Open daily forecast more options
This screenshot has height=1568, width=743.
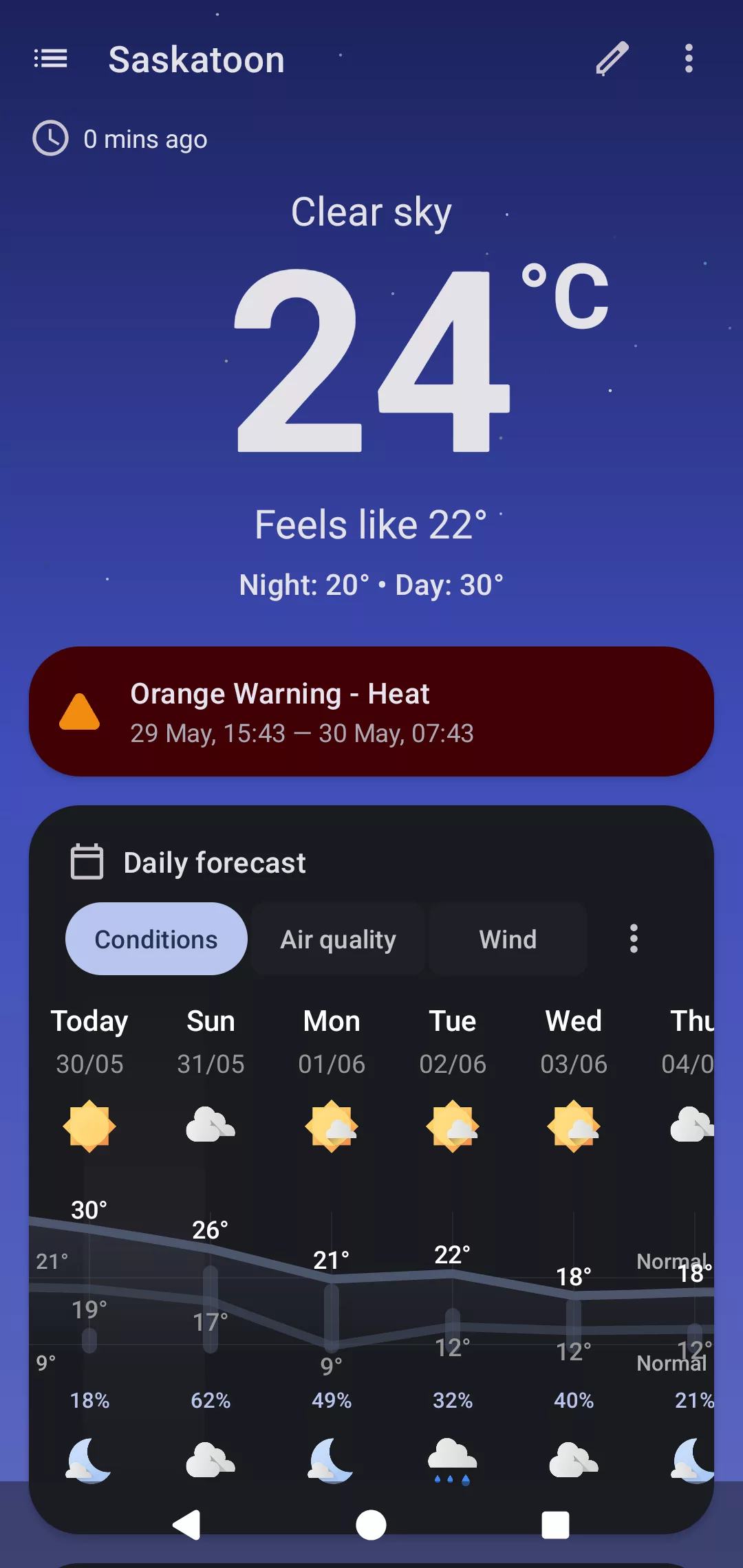[x=634, y=939]
